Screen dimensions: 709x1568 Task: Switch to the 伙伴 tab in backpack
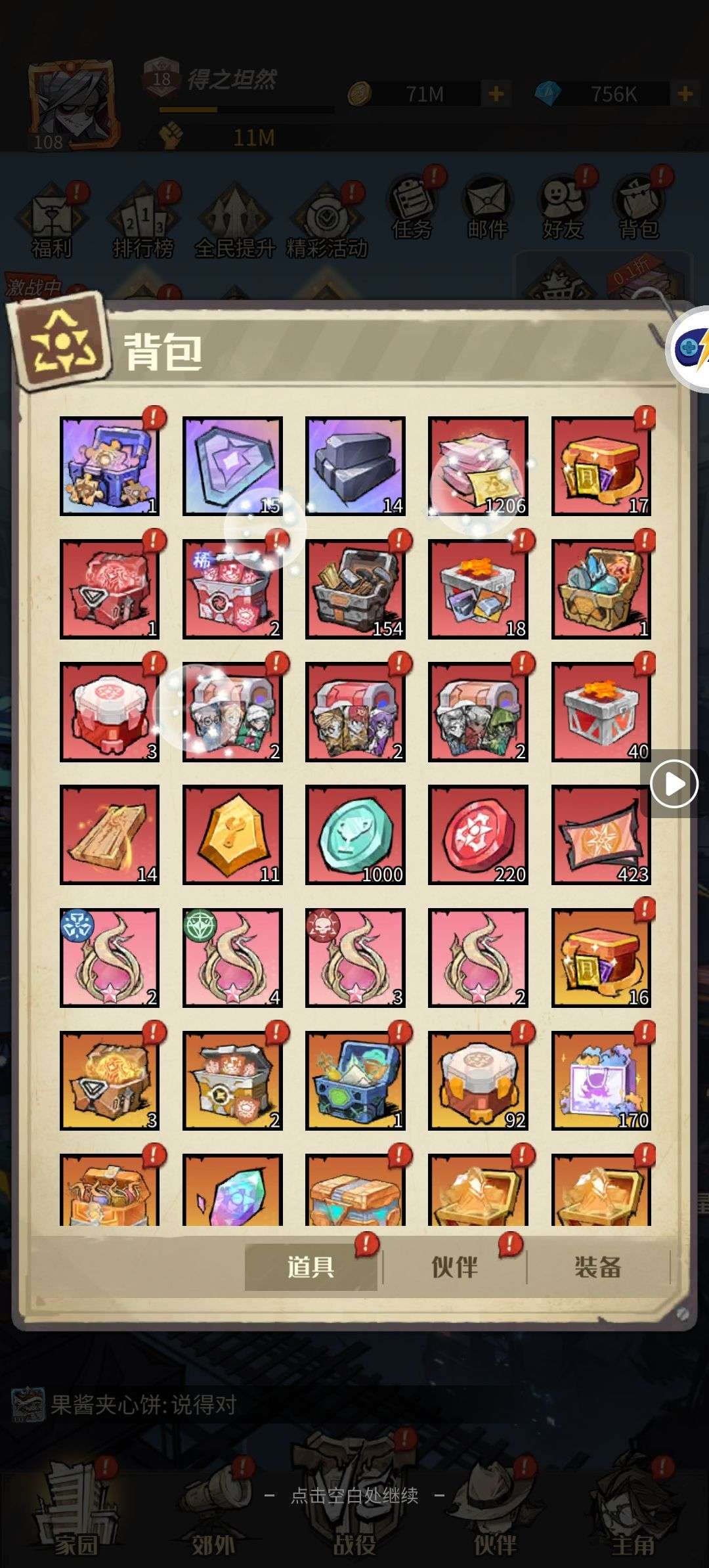coord(454,1267)
